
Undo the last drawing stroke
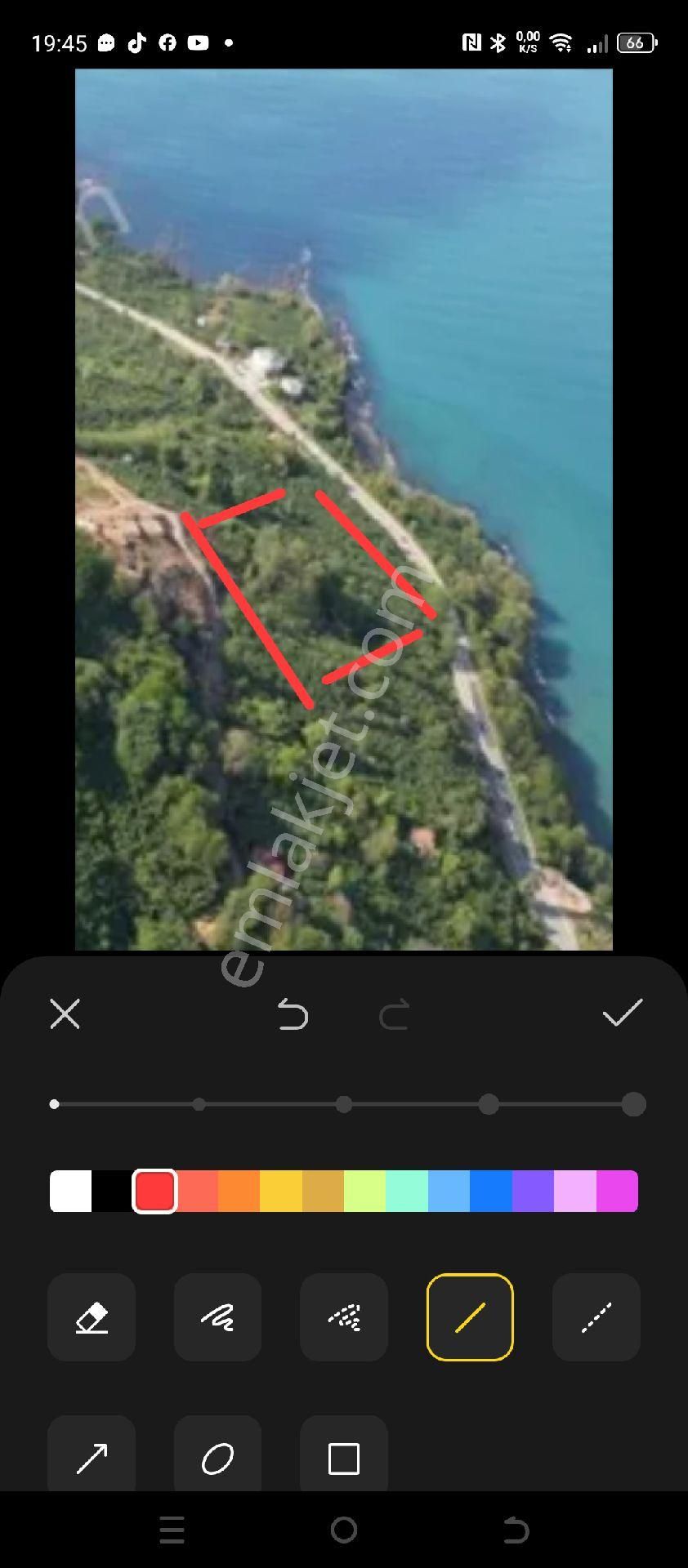pyautogui.click(x=293, y=1014)
